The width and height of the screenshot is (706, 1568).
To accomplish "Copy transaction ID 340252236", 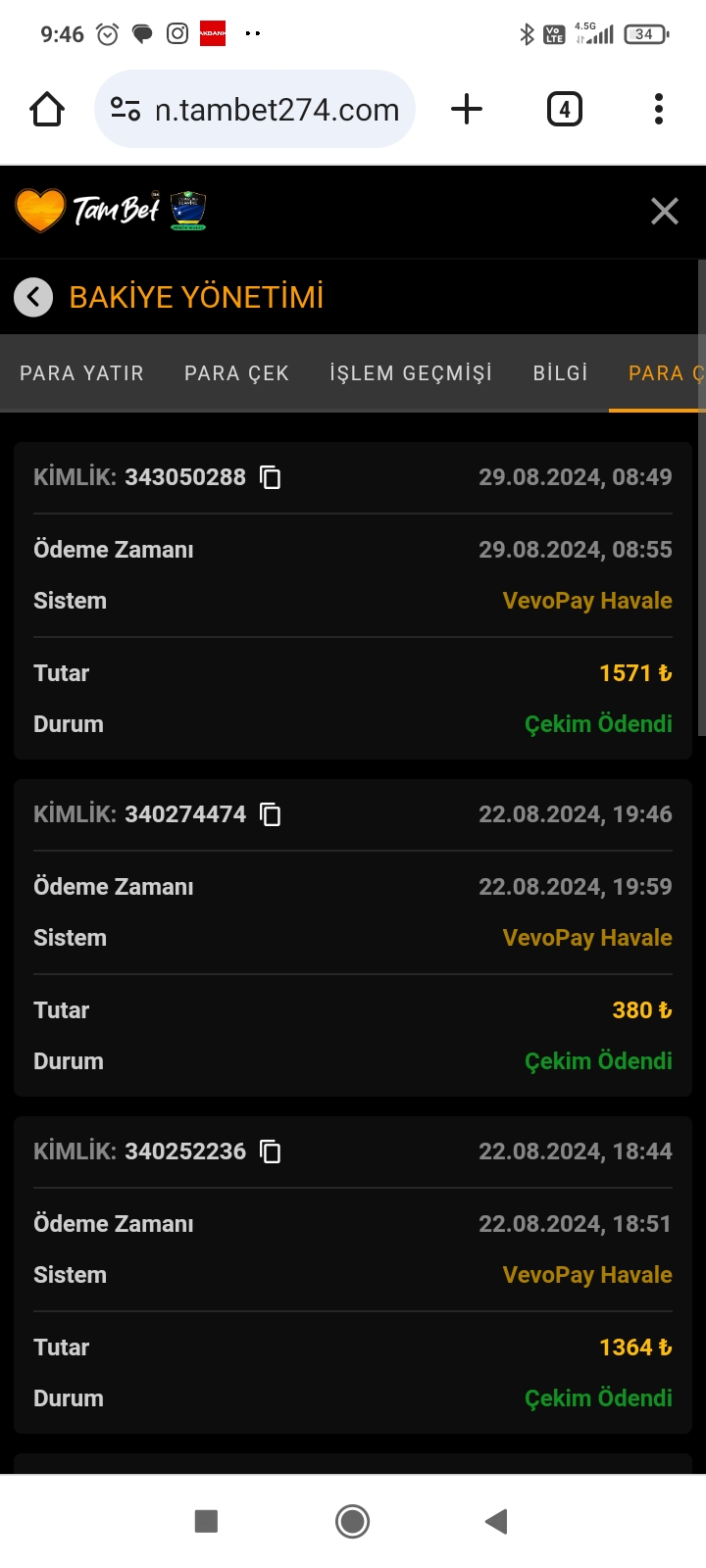I will tap(271, 1151).
